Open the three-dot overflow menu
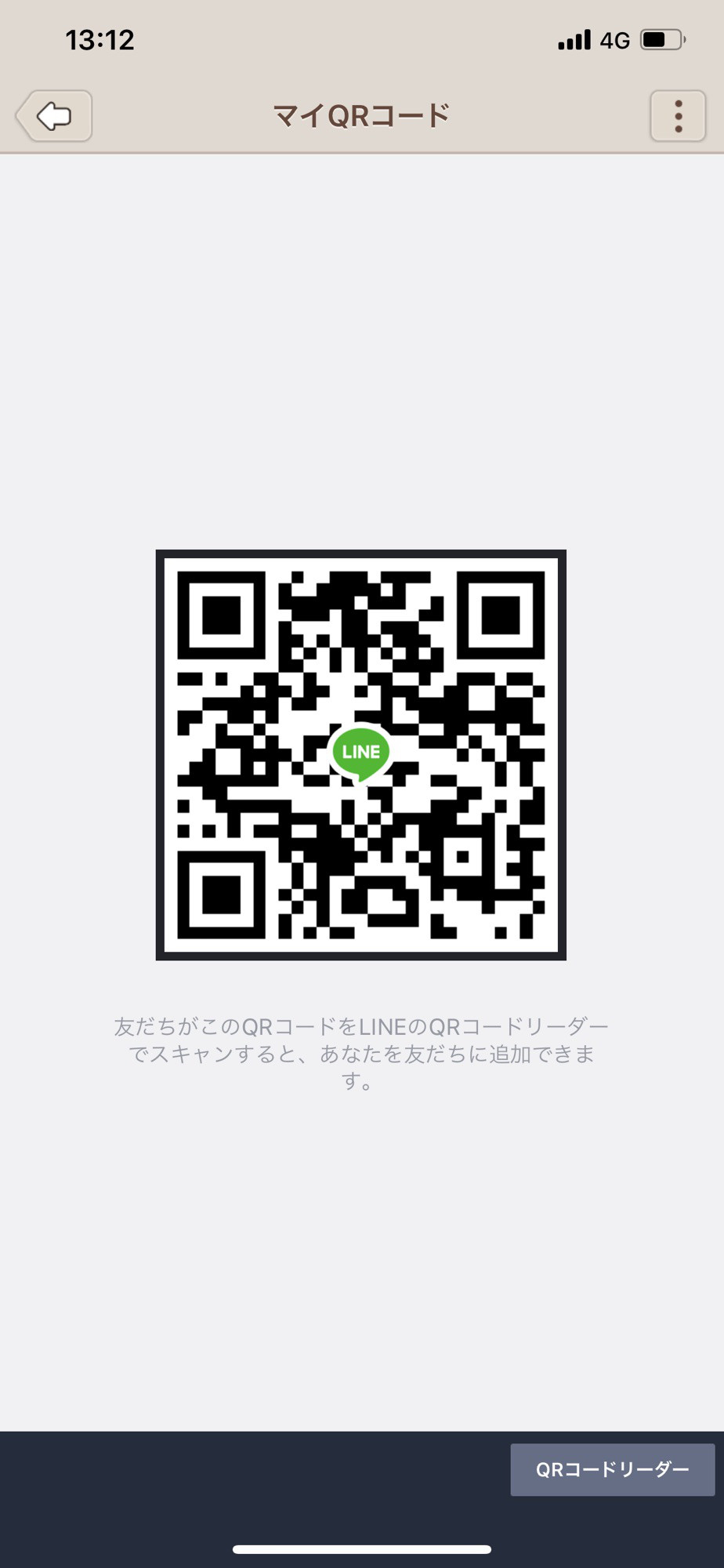 (x=678, y=116)
